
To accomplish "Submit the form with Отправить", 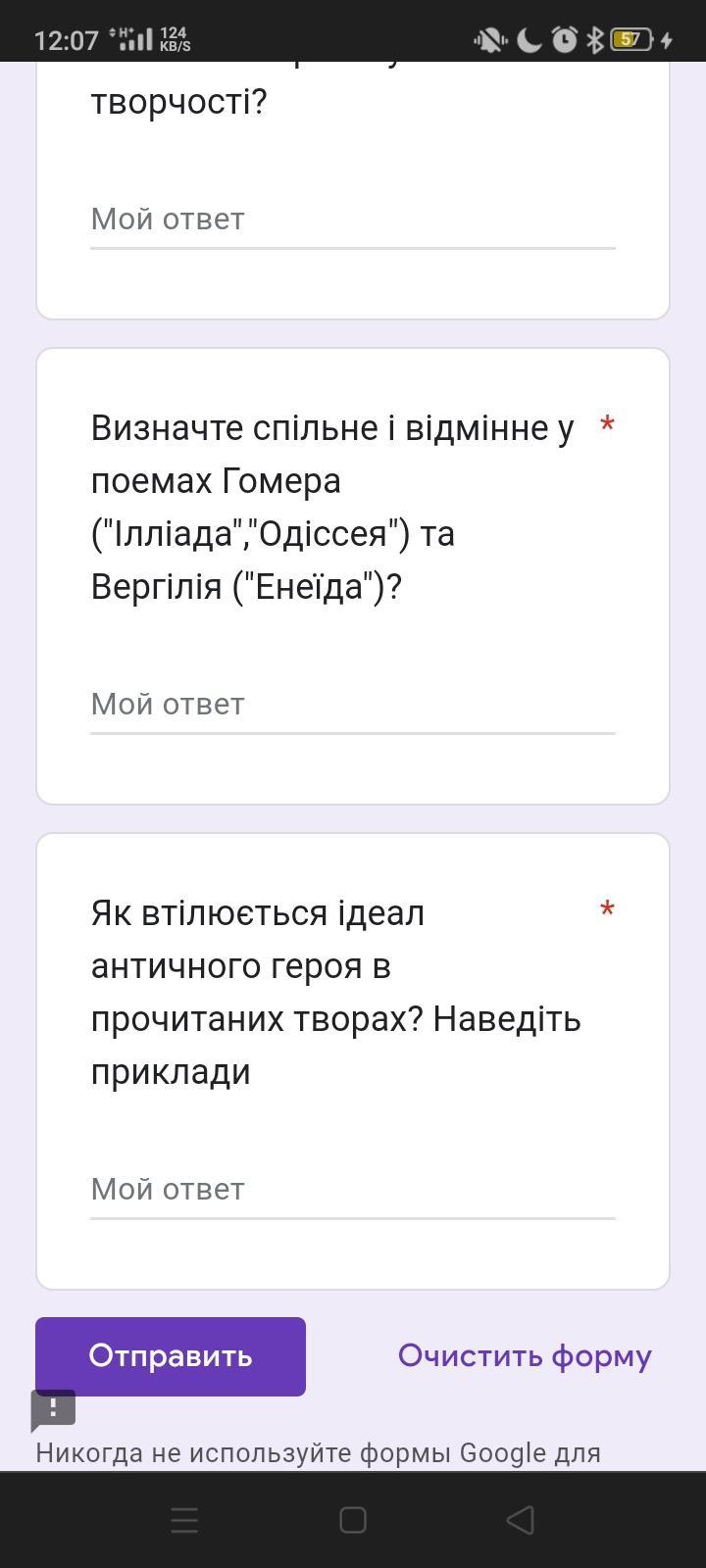I will point(171,1356).
